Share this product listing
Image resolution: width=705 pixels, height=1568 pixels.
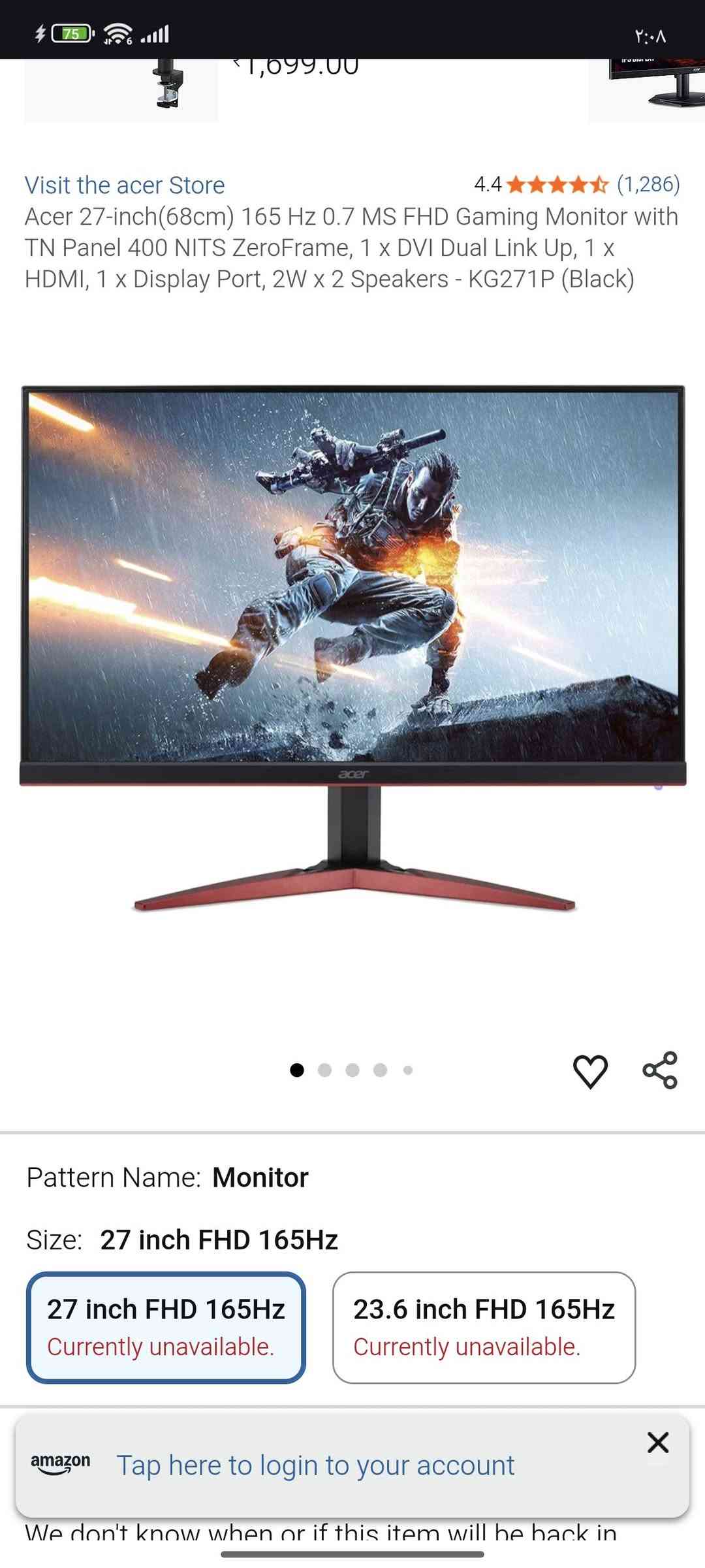660,1070
